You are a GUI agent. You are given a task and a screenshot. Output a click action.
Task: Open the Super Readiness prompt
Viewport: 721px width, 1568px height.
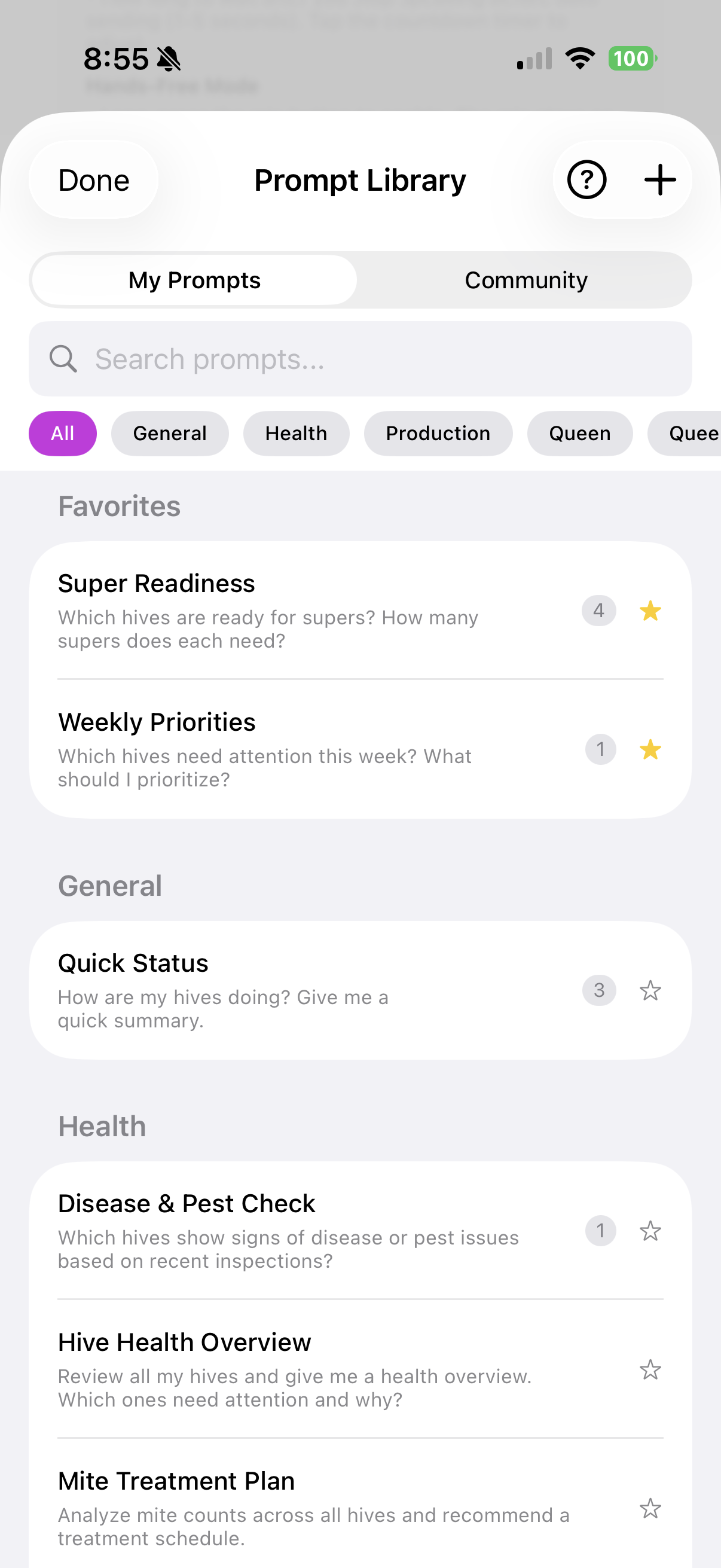tap(274, 609)
